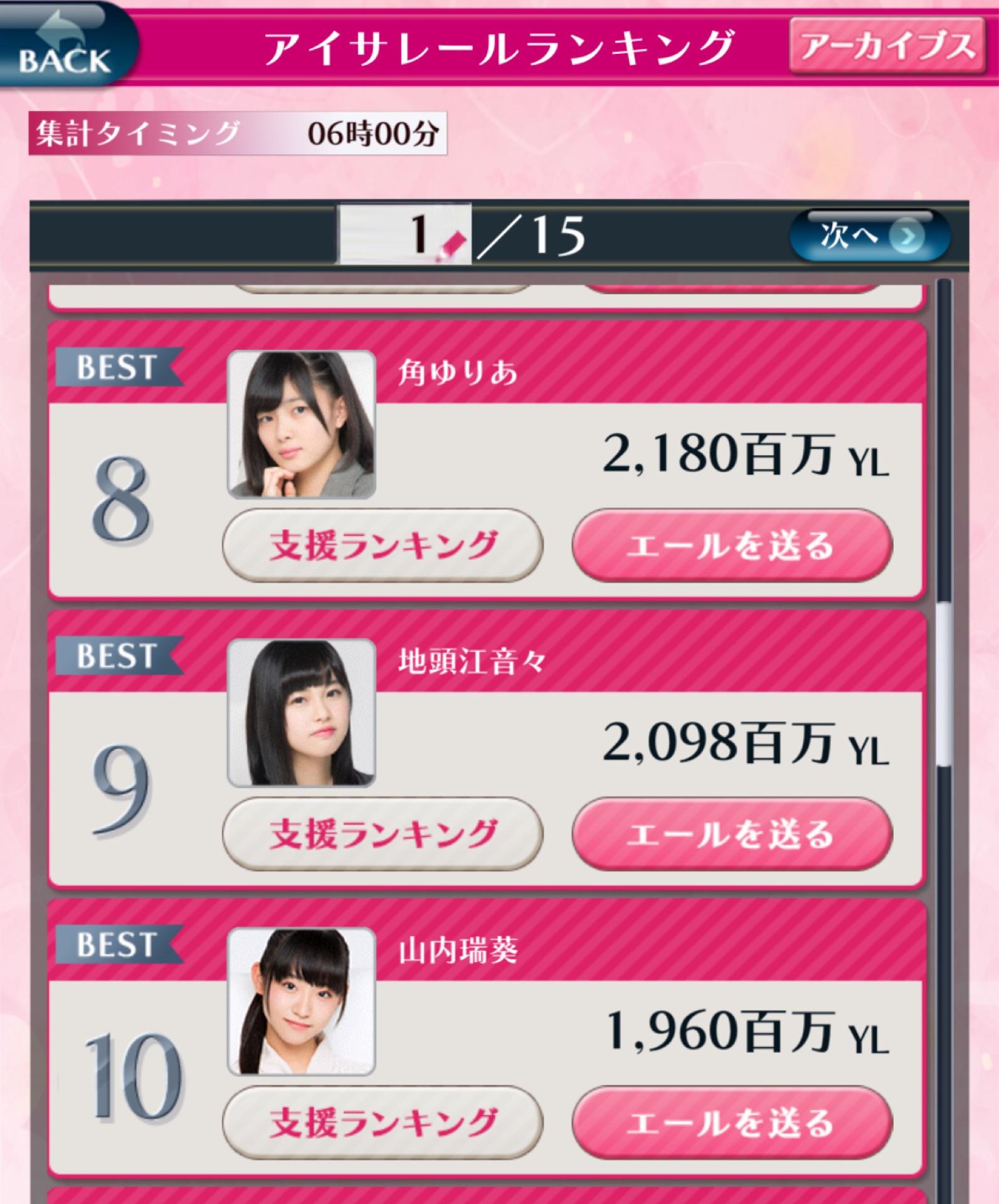Screen dimensions: 999x1204
Task: Send a yell to 山内瑞葵
Action: click(x=731, y=1122)
